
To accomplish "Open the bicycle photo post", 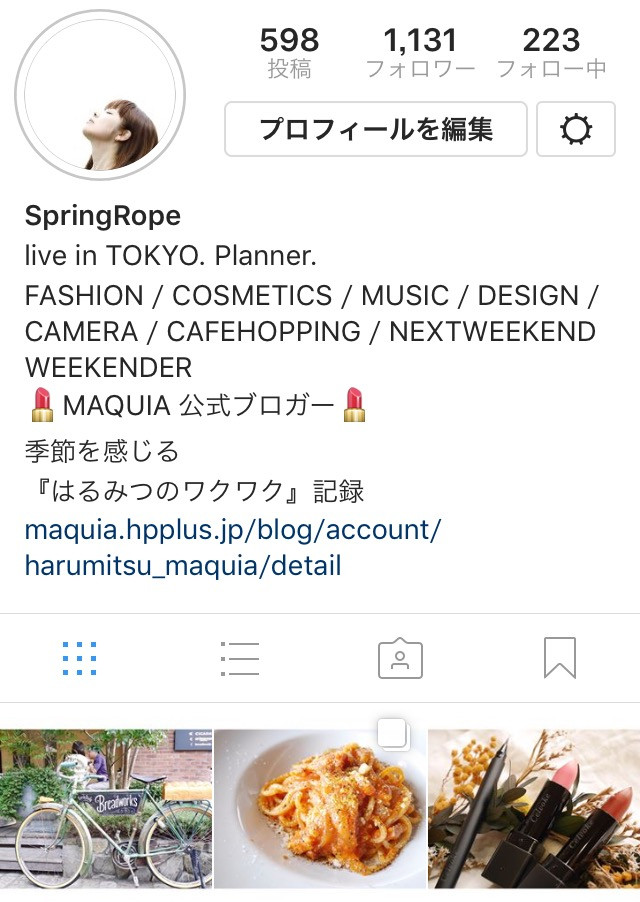I will [105, 810].
